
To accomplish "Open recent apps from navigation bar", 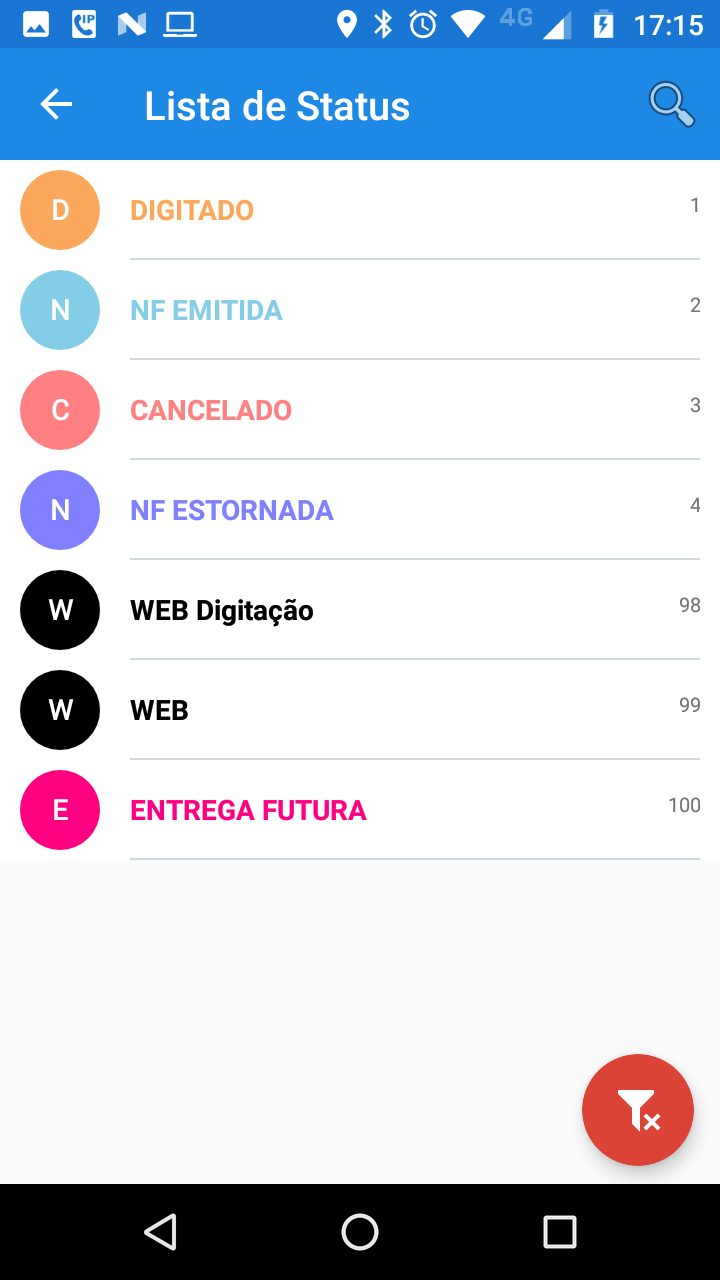I will click(560, 1232).
